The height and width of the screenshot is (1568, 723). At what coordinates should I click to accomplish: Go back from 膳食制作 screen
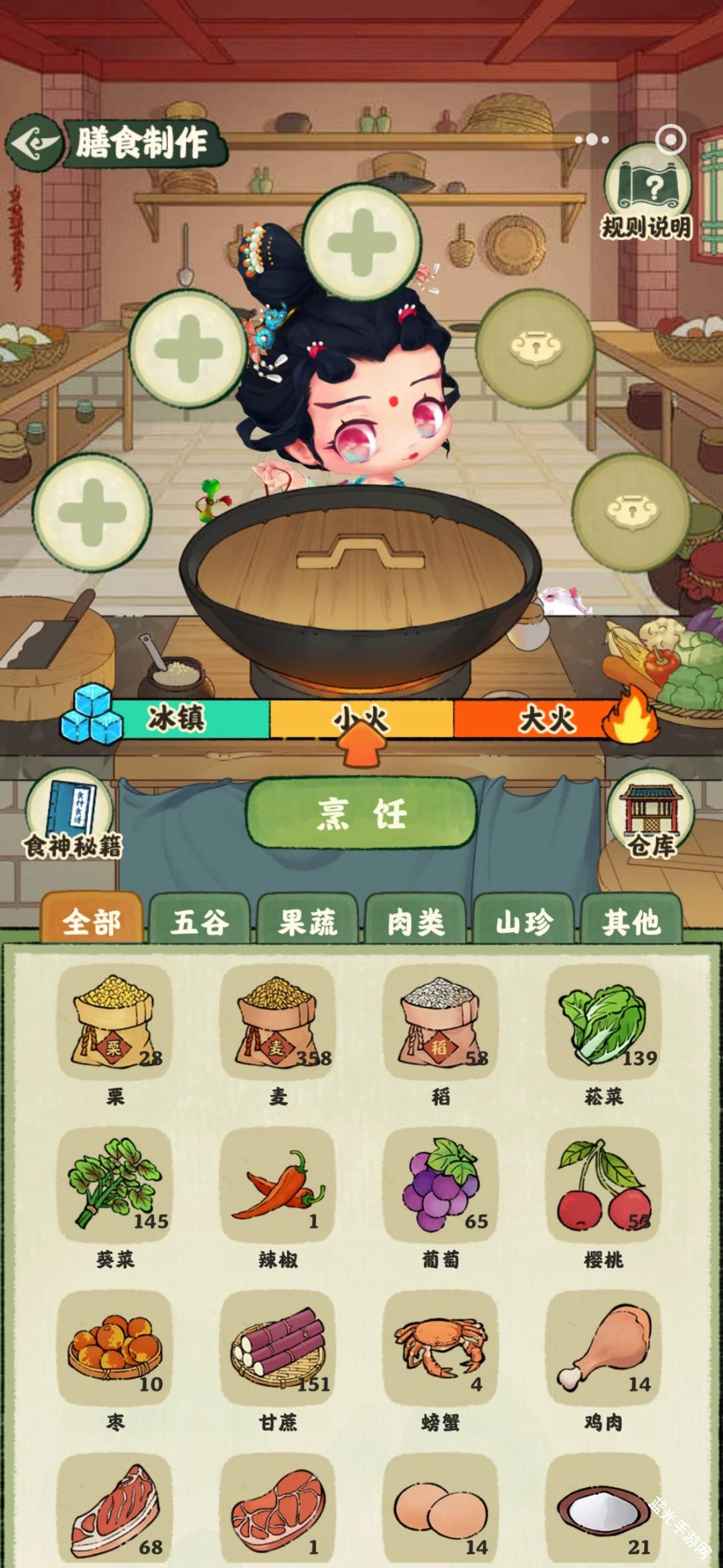click(x=35, y=143)
